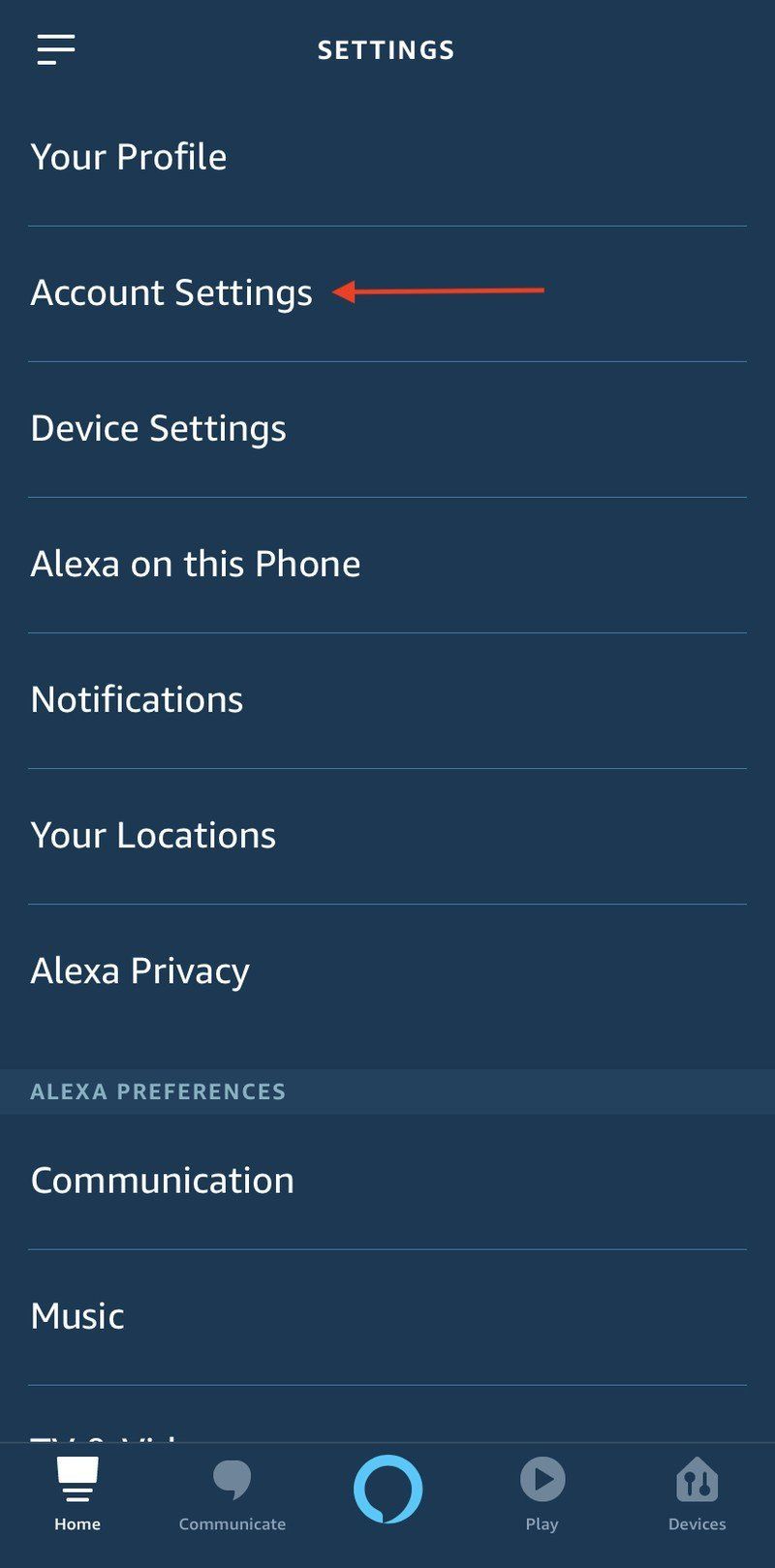Open Alexa on this Phone
The image size is (775, 1568).
point(196,563)
